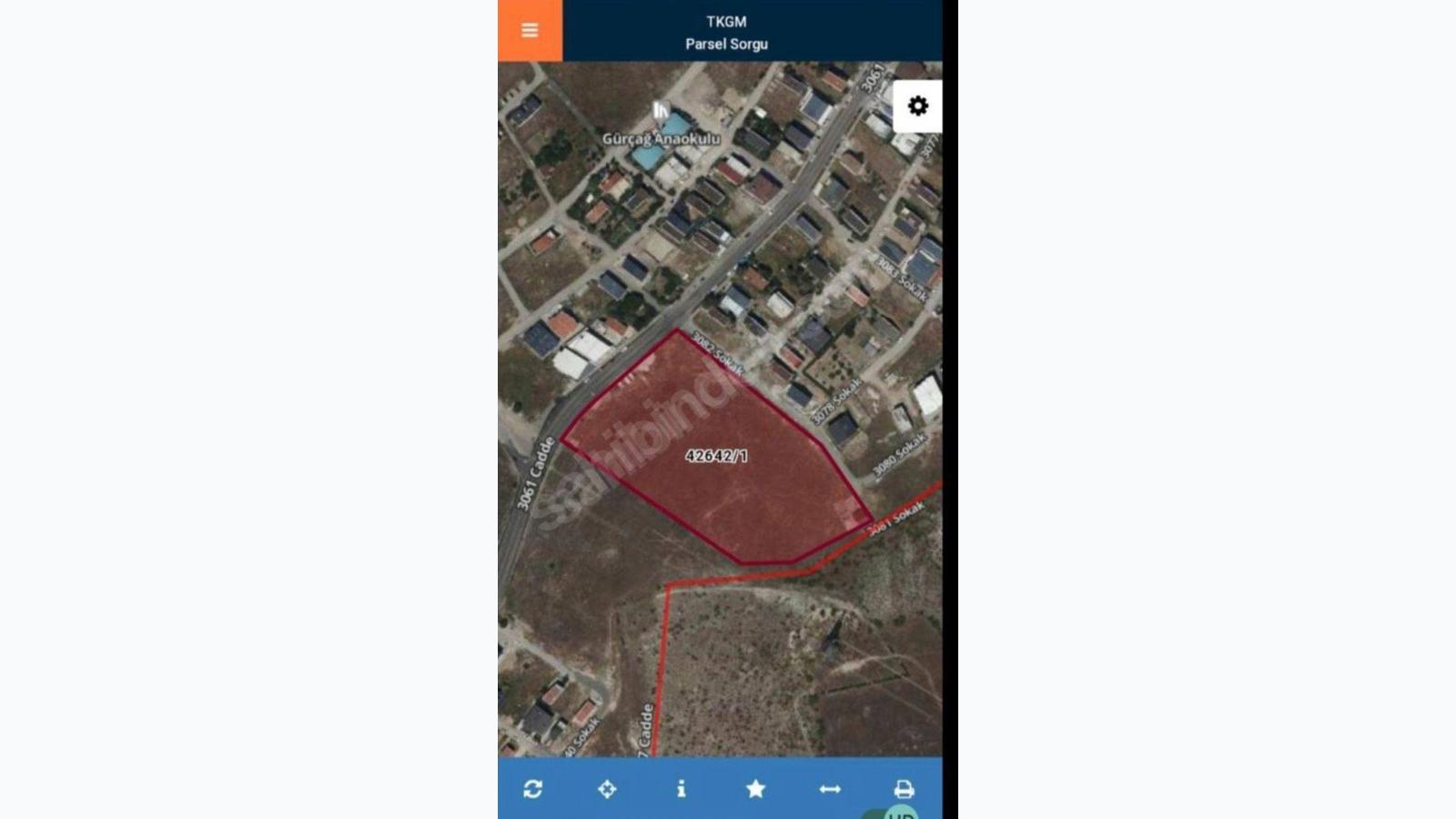1456x819 pixels.
Task: Add the parcel to favorites with the star
Action: 755,789
